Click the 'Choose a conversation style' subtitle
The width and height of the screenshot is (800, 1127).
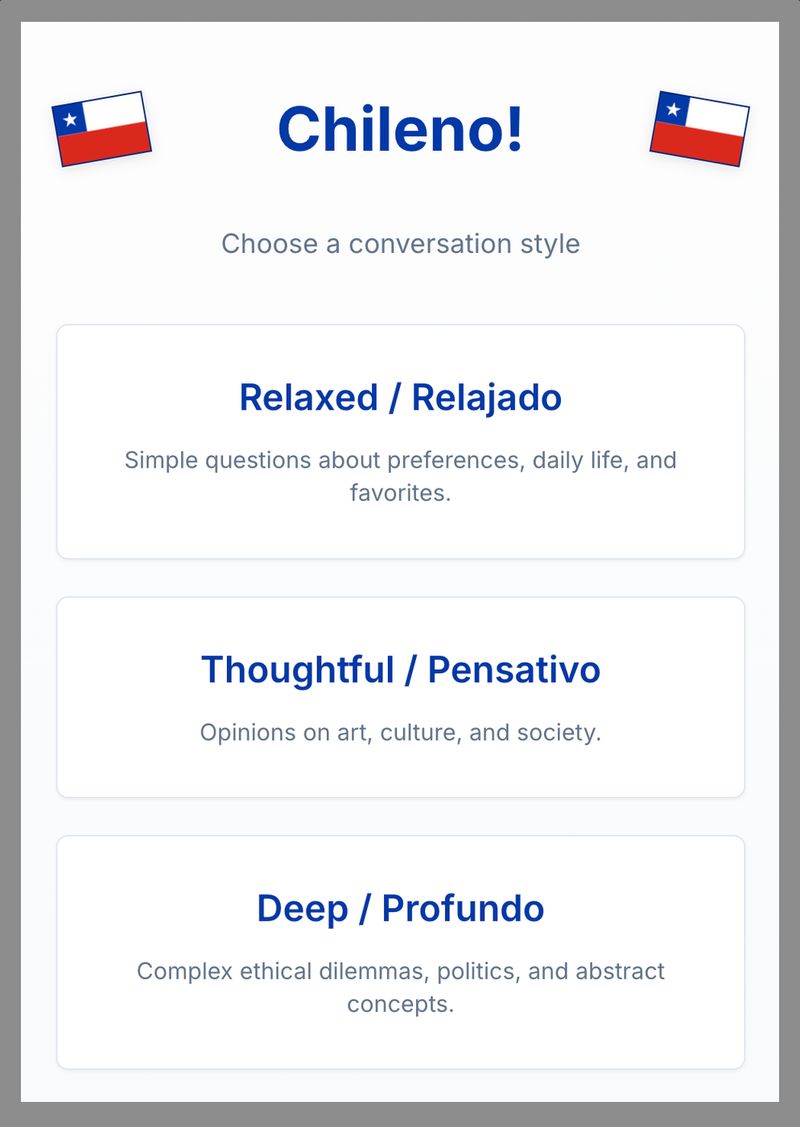tap(400, 244)
